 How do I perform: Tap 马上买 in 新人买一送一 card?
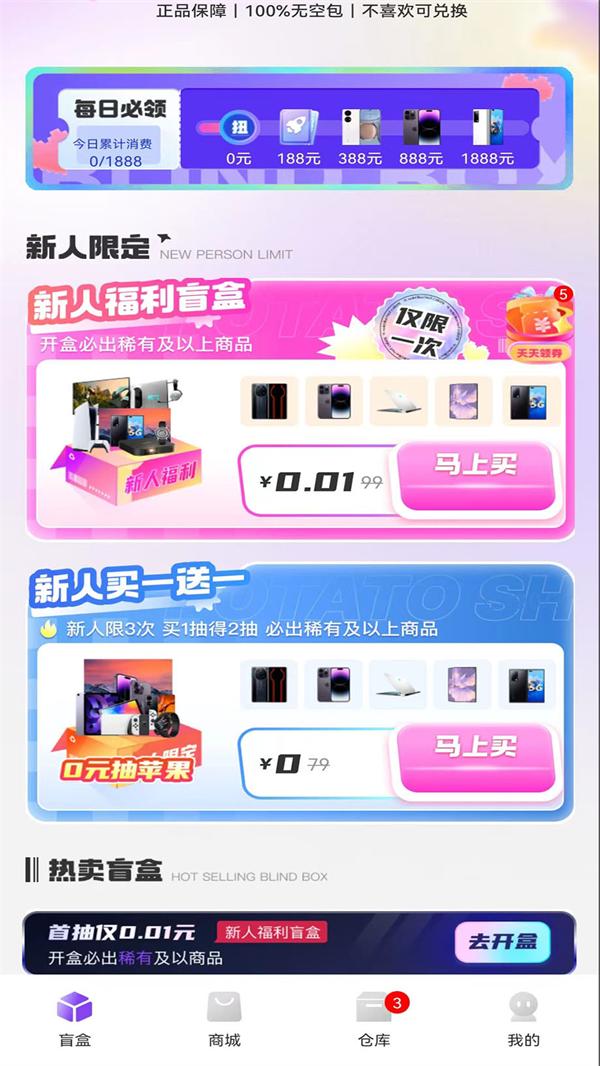476,758
